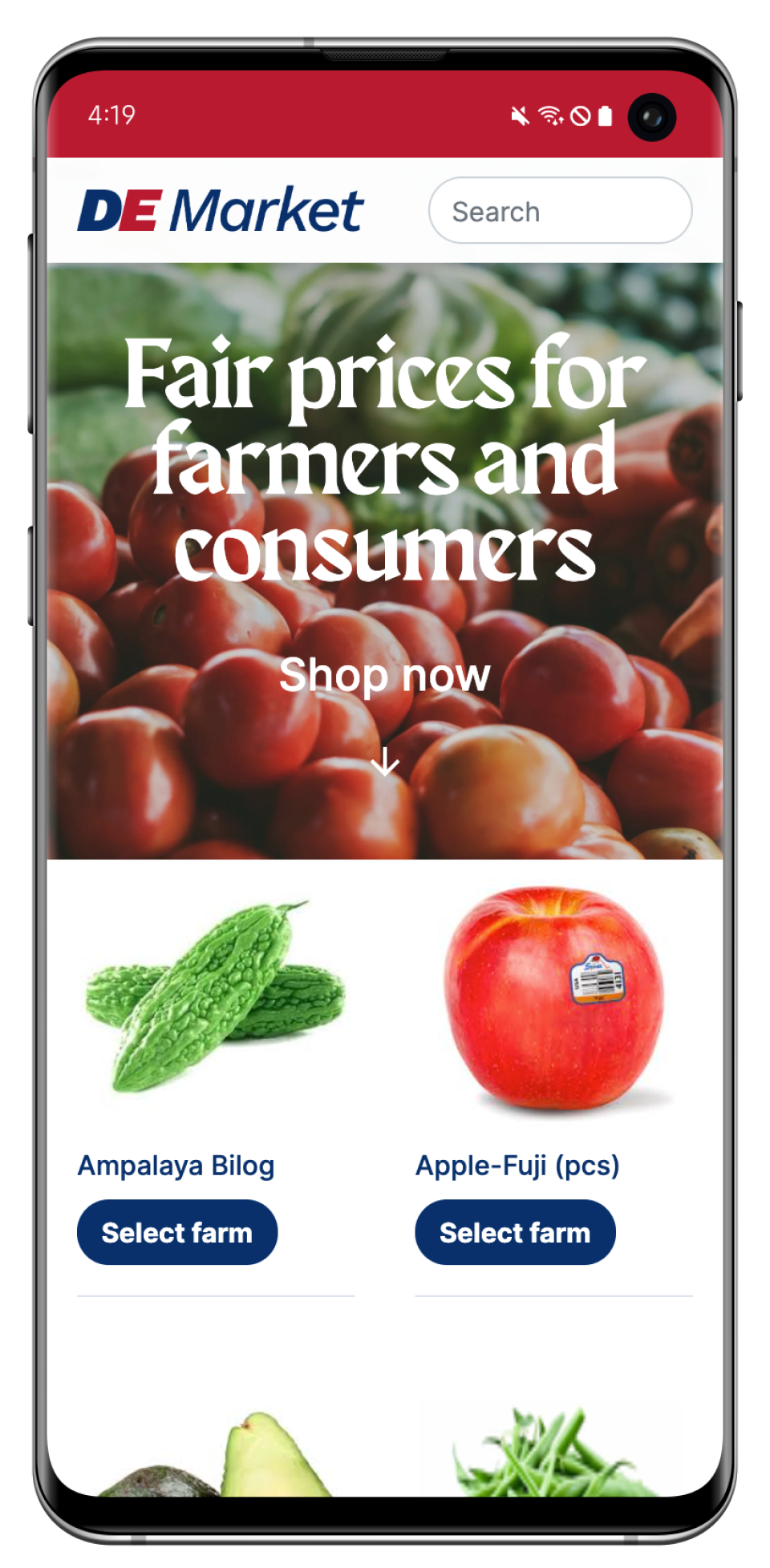Tap the Search field

pos(560,212)
